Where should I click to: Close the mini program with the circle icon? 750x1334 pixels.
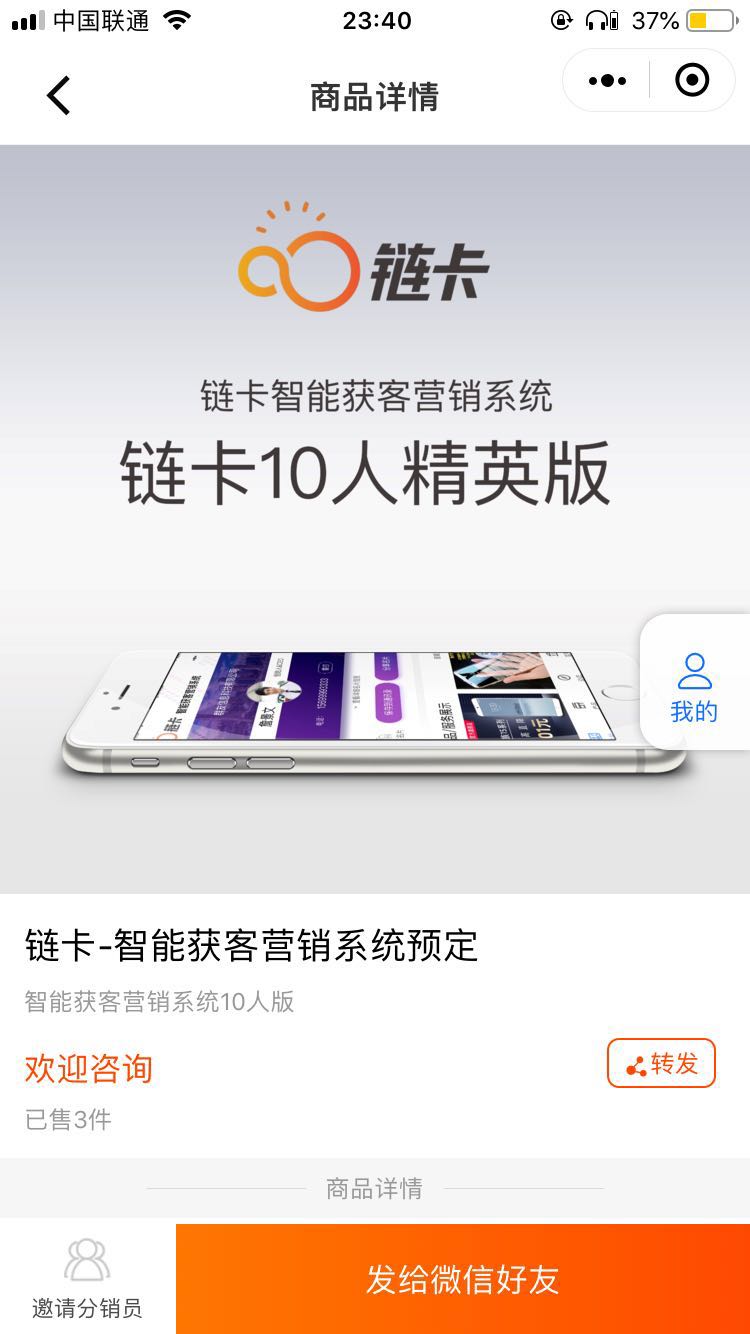point(692,80)
